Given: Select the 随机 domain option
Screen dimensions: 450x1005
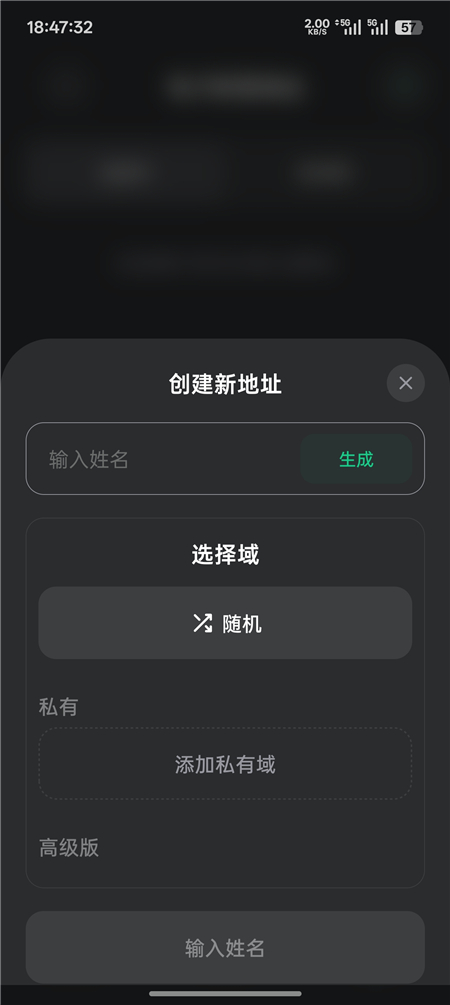Looking at the screenshot, I should click(x=225, y=622).
